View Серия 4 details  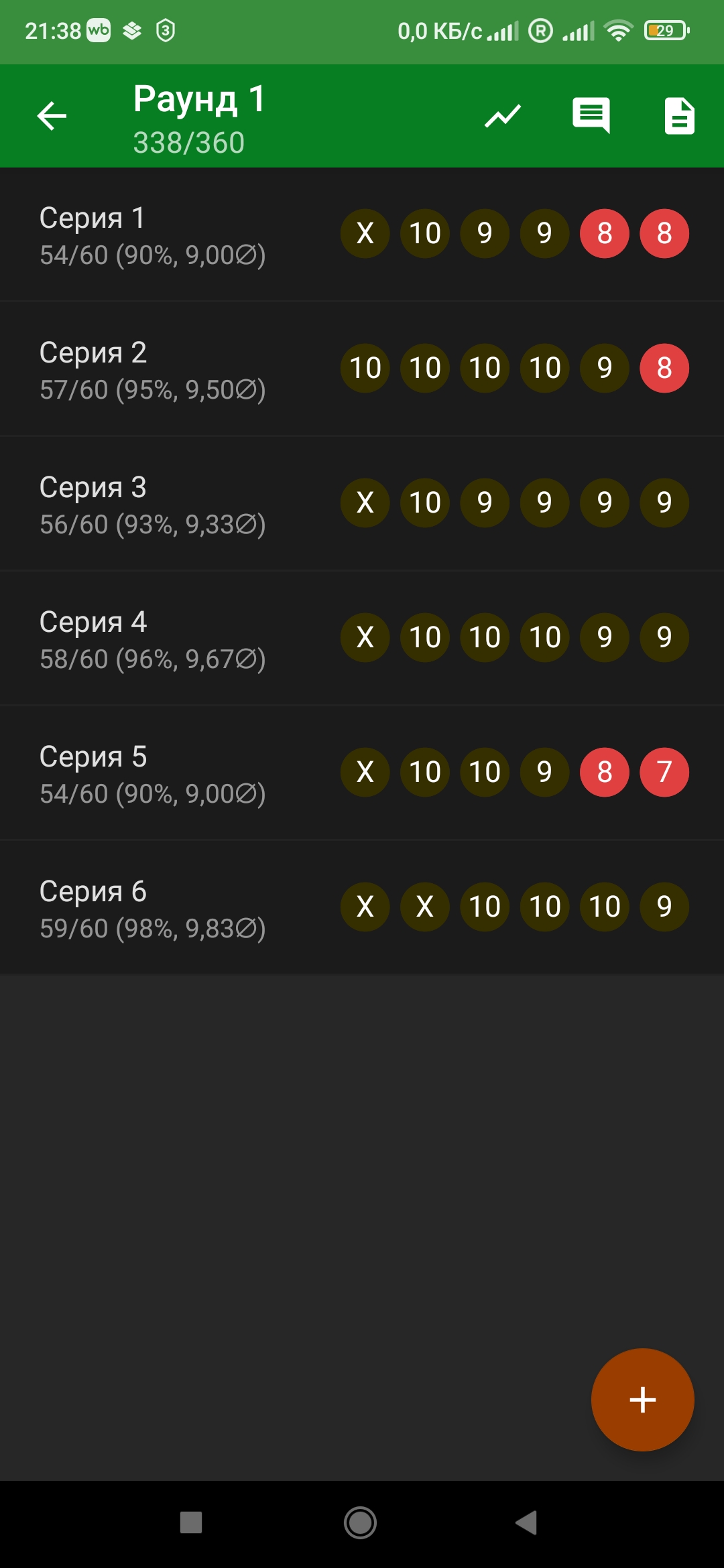pos(362,639)
